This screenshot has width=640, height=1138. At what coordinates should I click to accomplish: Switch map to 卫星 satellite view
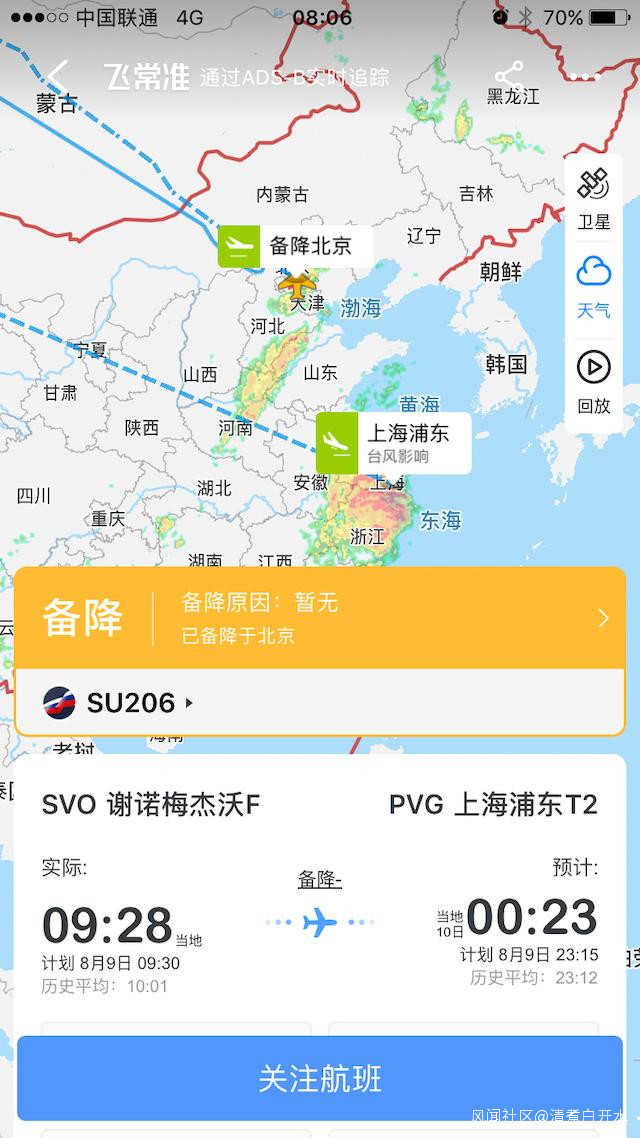click(x=594, y=199)
